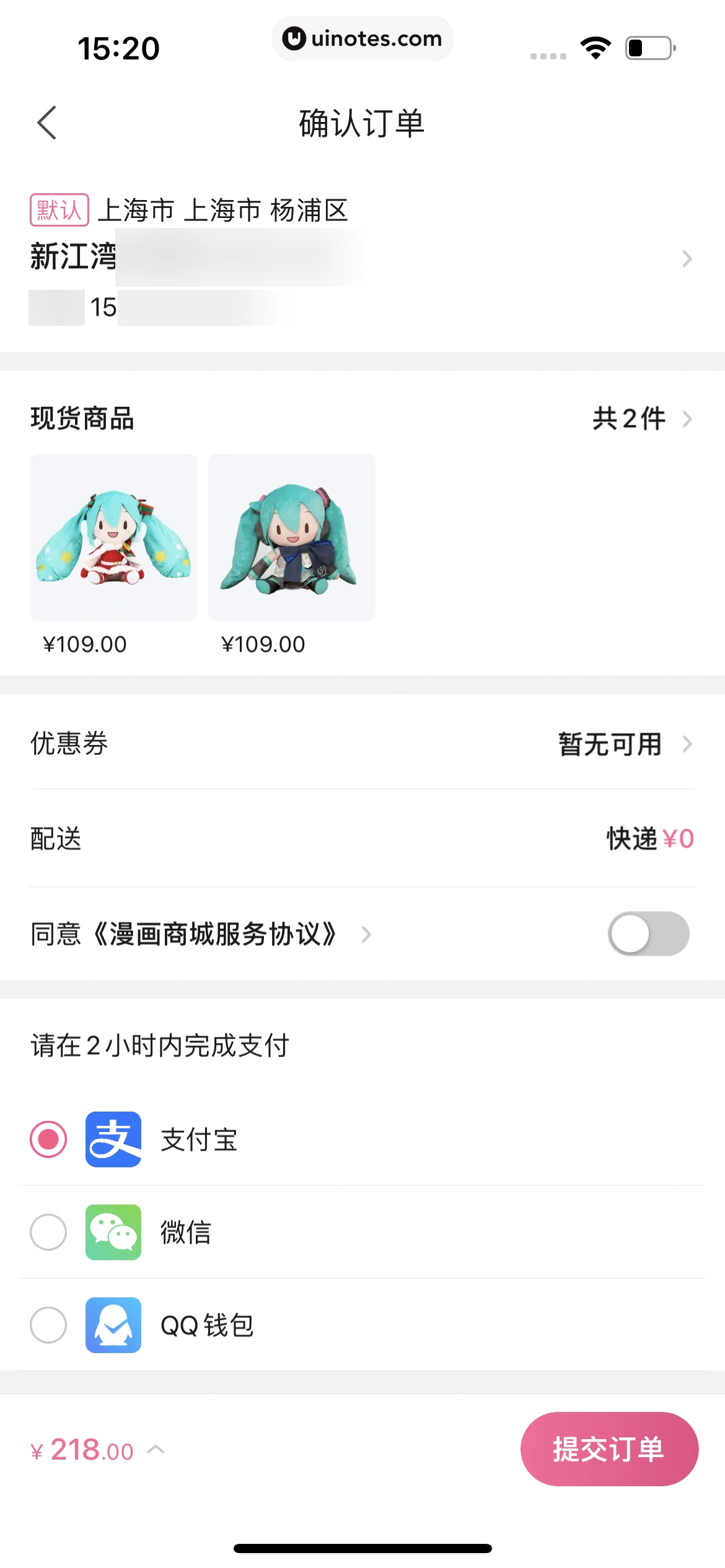Select the Alipay payment icon

113,1141
